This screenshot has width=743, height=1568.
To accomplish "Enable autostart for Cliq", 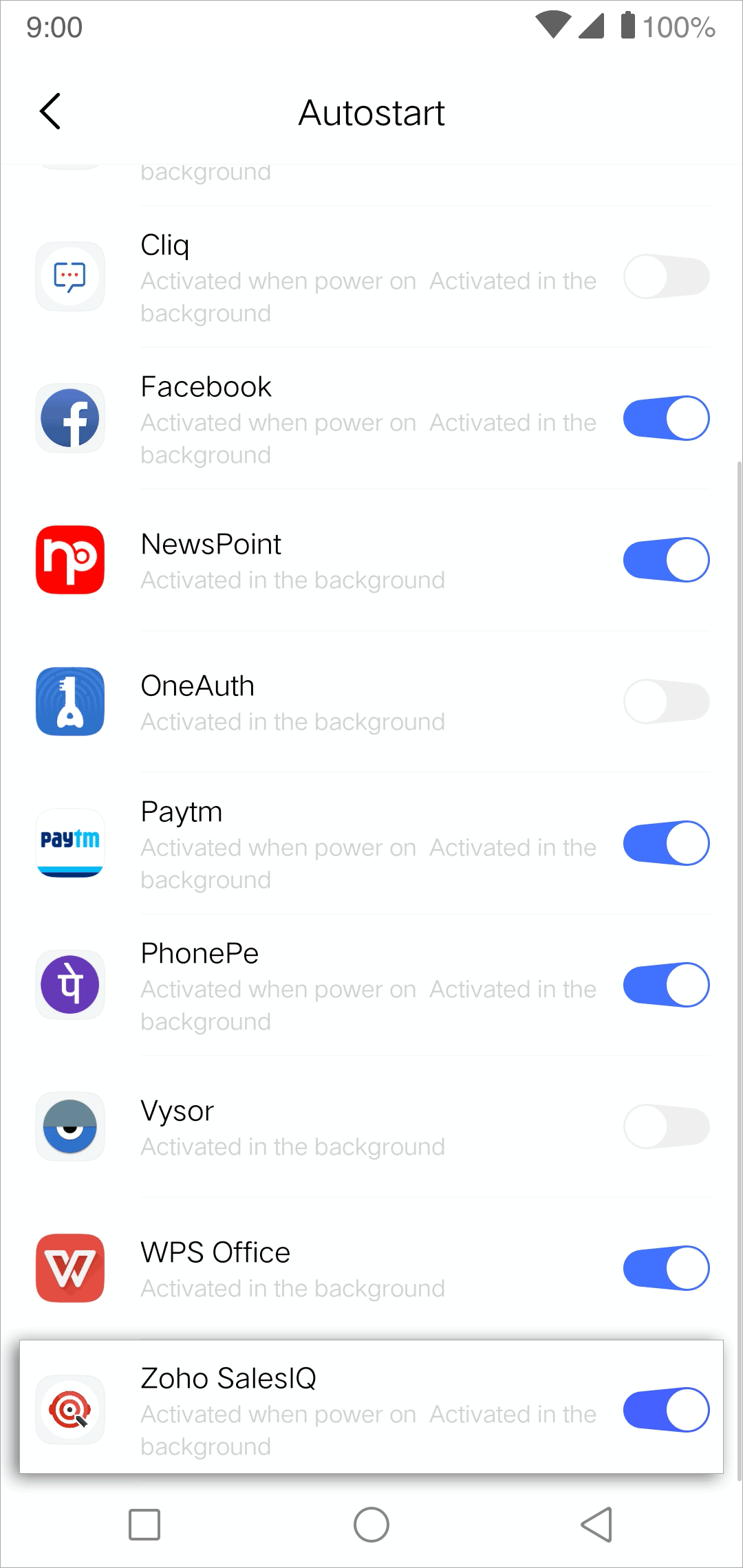I will pos(666,276).
